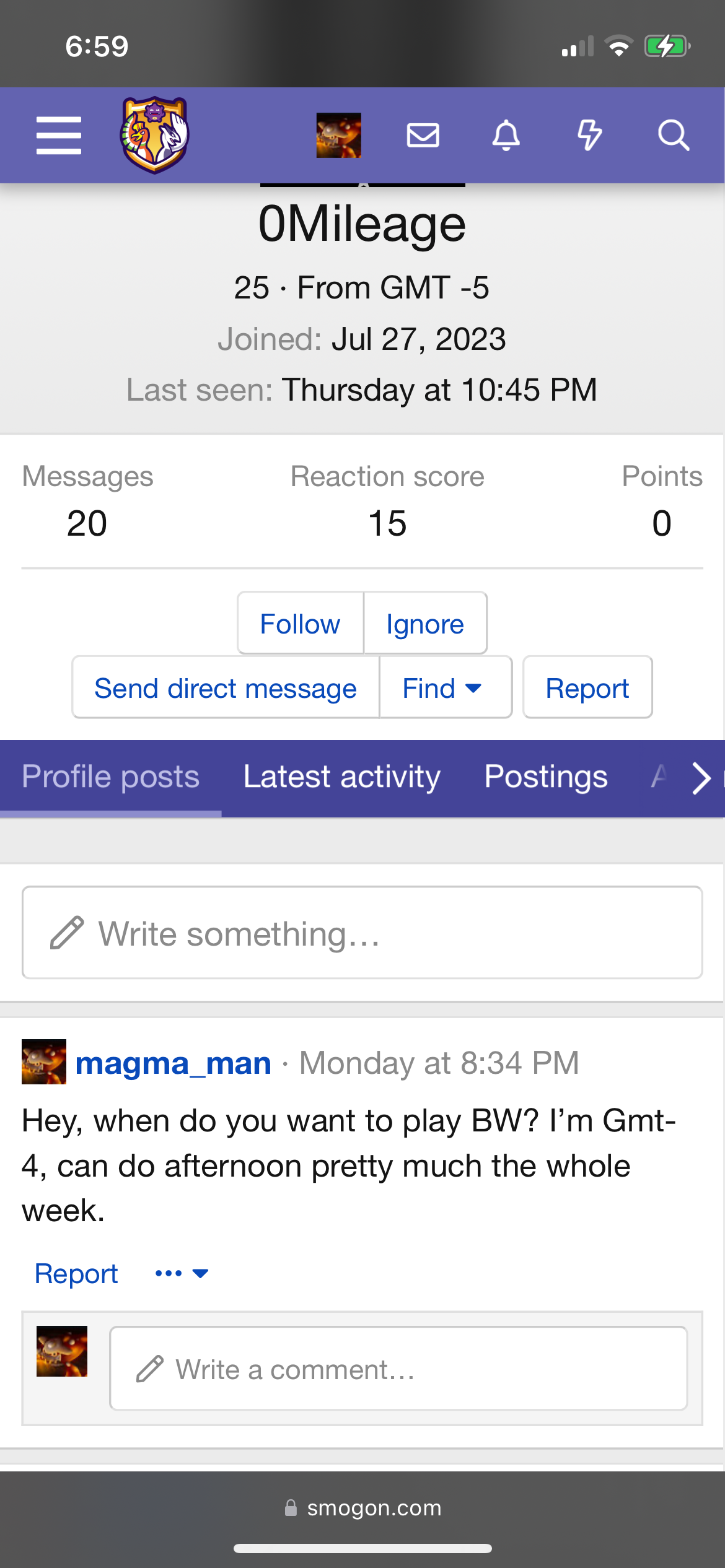725x1568 pixels.
Task: Open the lightning bolt what's new icon
Action: 589,135
